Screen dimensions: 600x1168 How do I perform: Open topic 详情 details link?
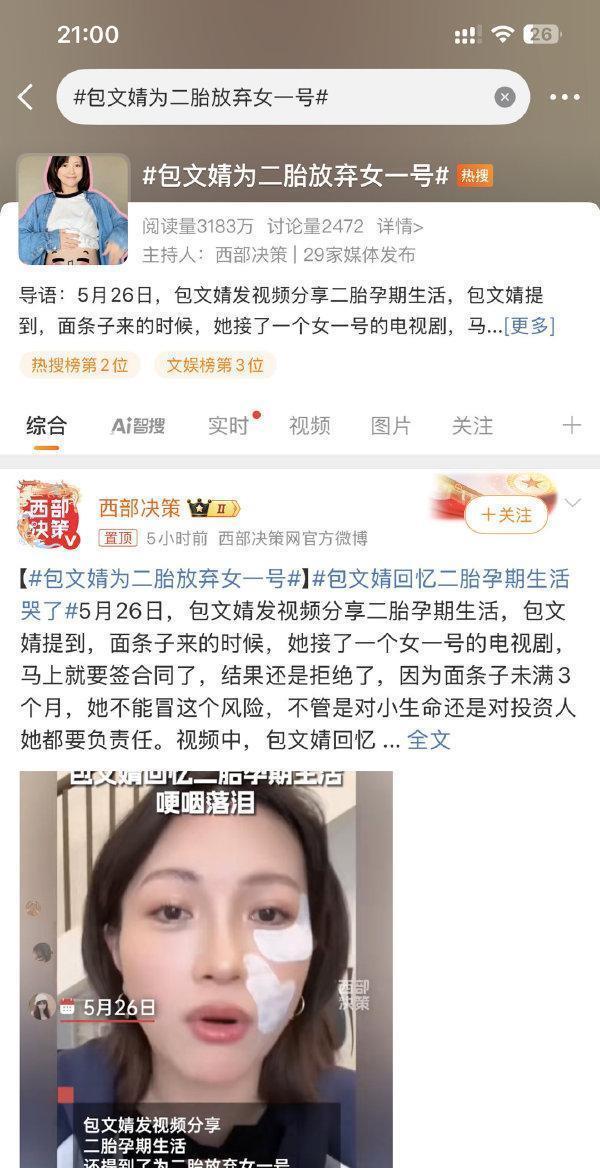point(399,227)
